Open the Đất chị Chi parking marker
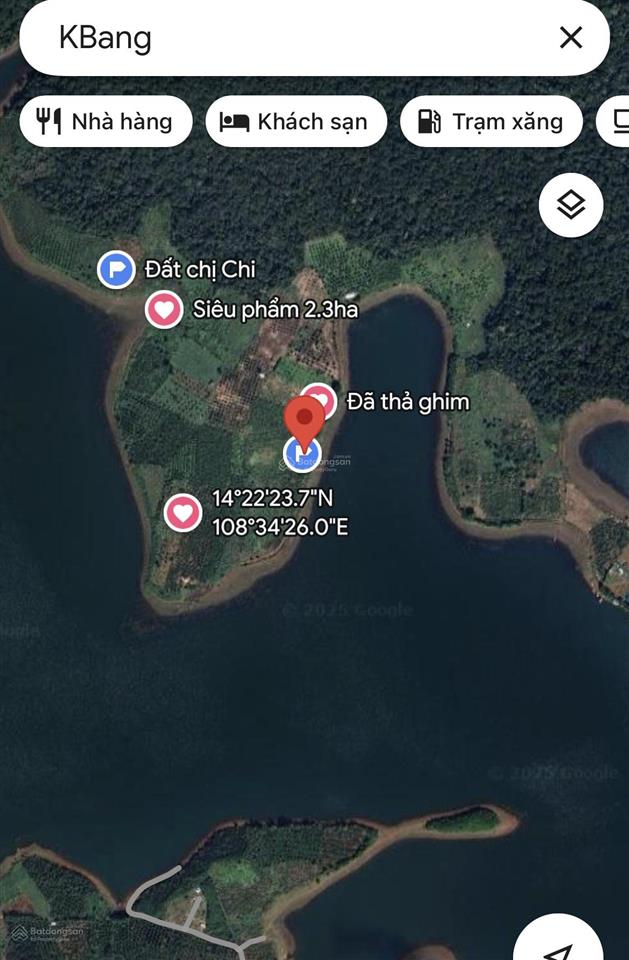Screen dimensions: 629x960 tap(116, 269)
